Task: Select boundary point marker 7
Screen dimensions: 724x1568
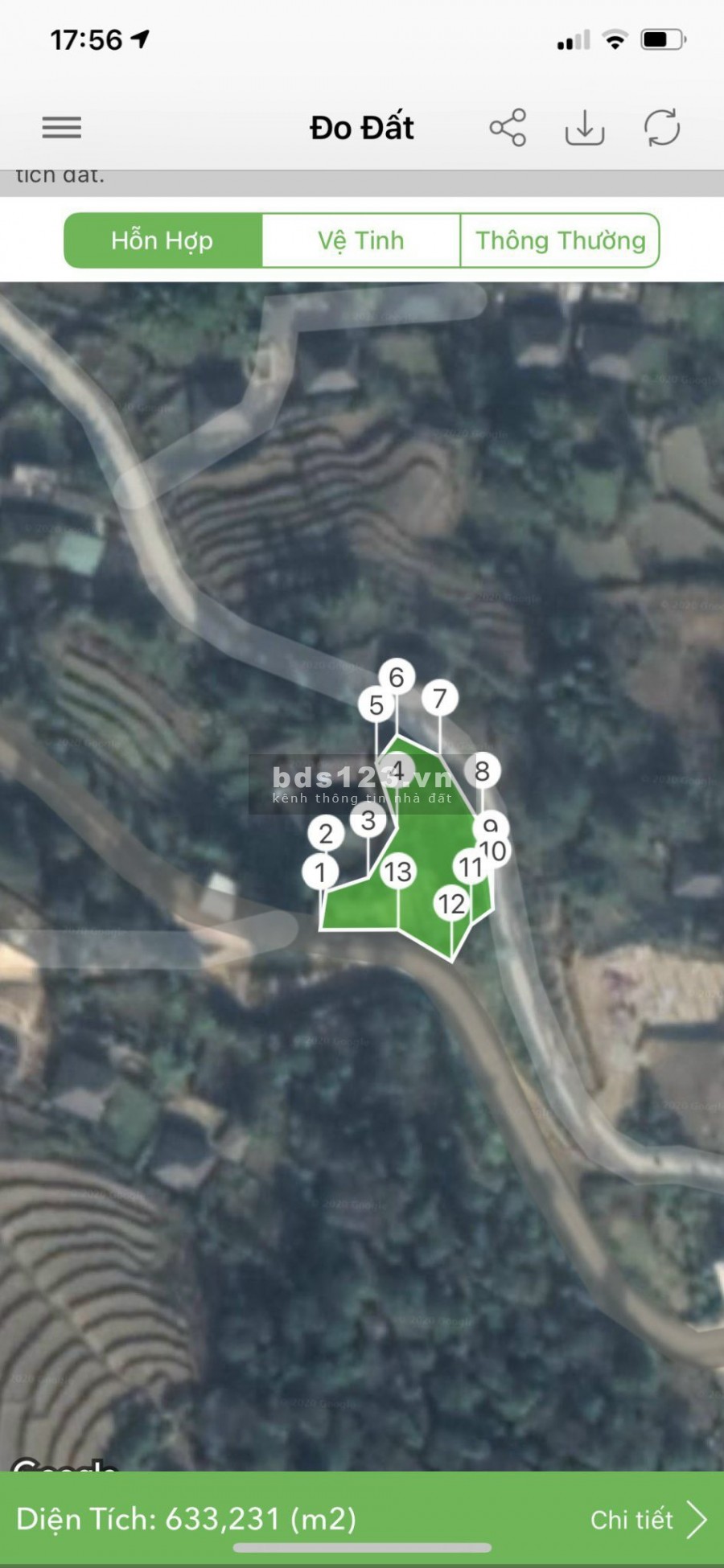Action: click(439, 698)
